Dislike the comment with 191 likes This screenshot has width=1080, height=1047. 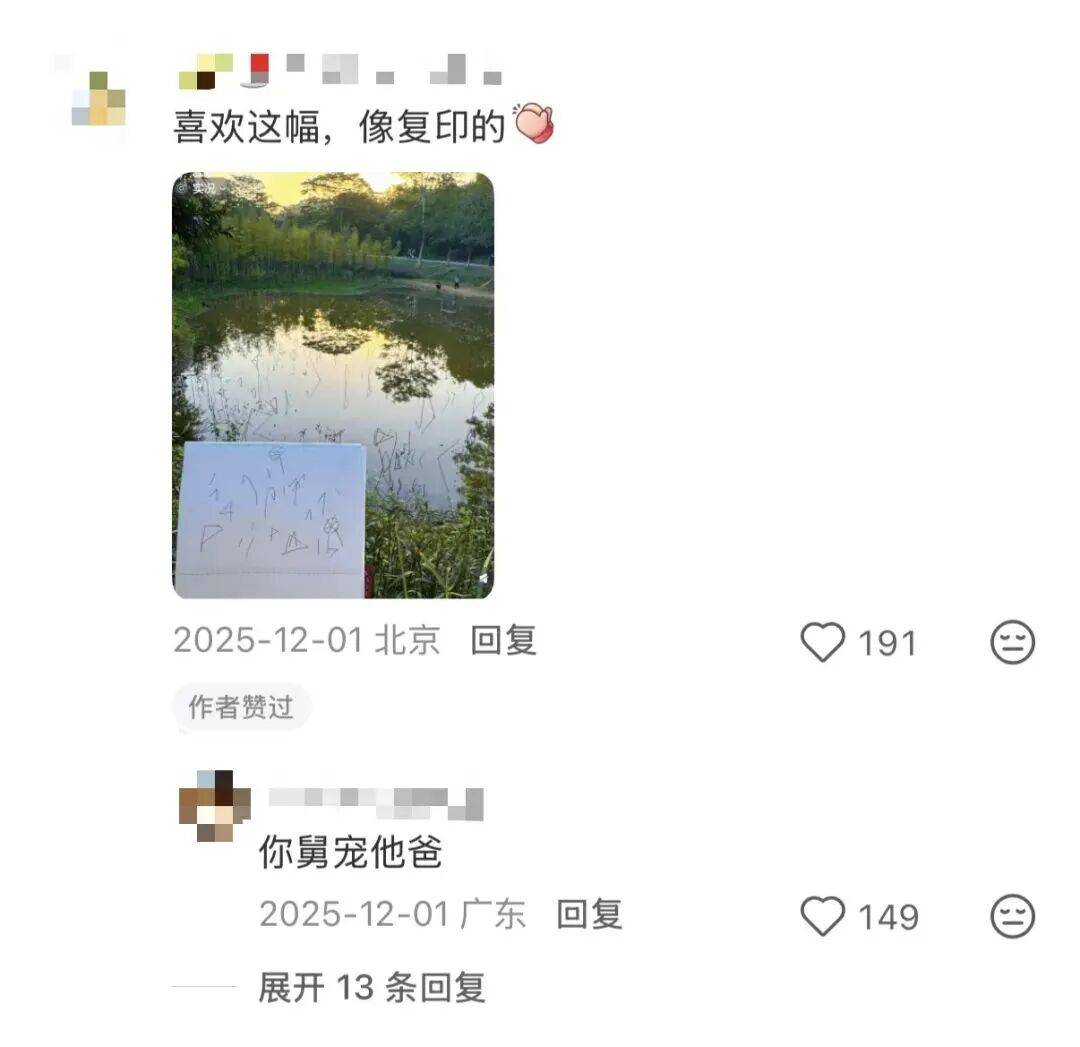coord(1012,642)
